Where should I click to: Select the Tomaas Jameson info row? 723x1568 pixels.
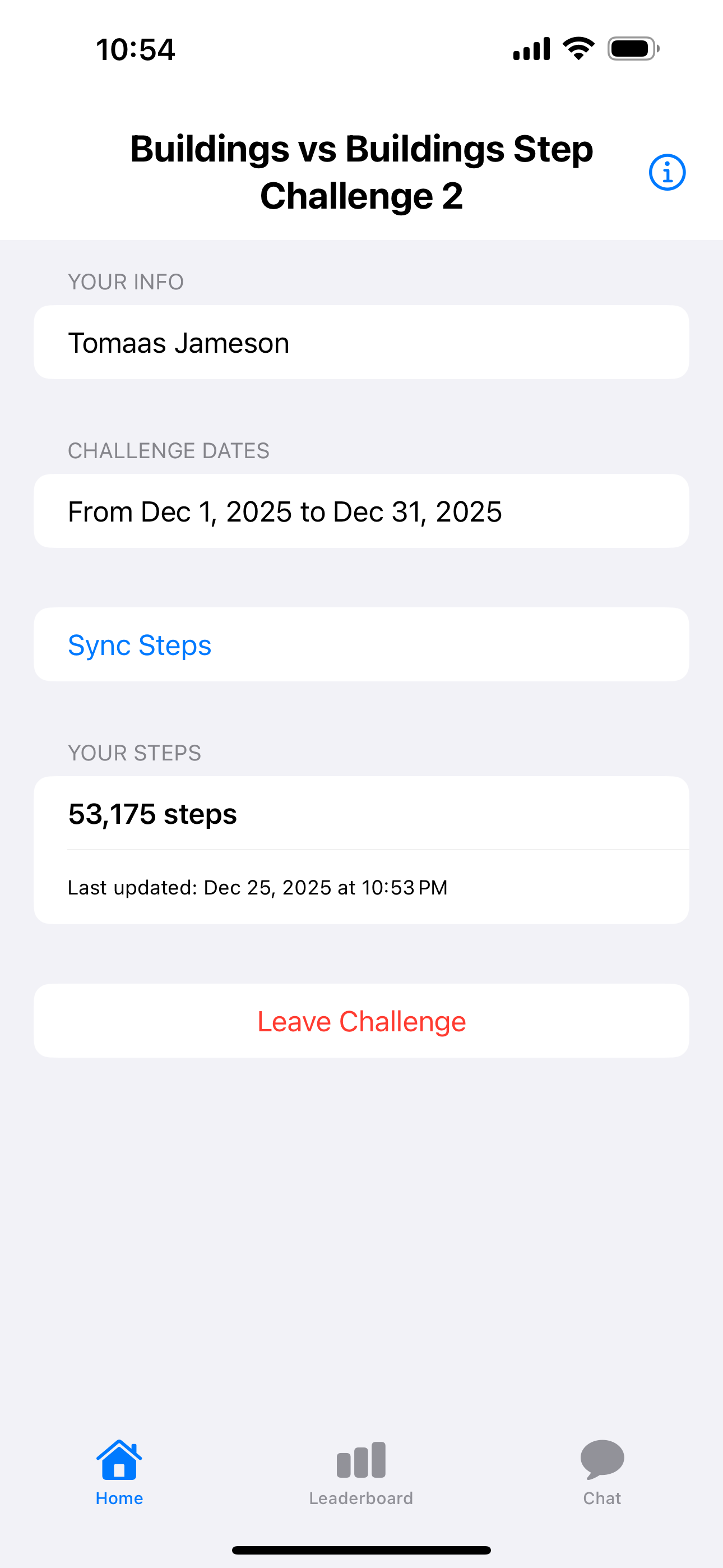click(x=361, y=342)
